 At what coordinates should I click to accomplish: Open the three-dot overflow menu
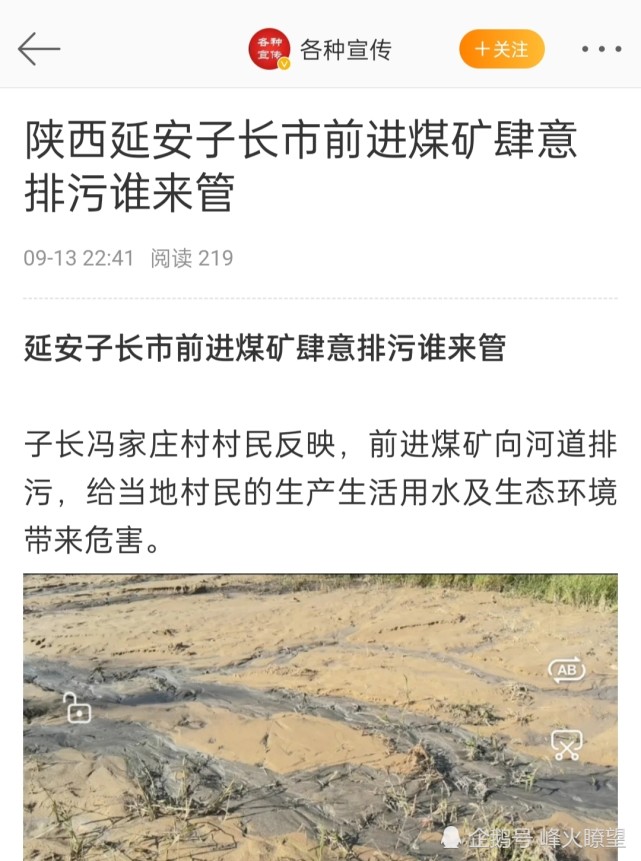601,49
